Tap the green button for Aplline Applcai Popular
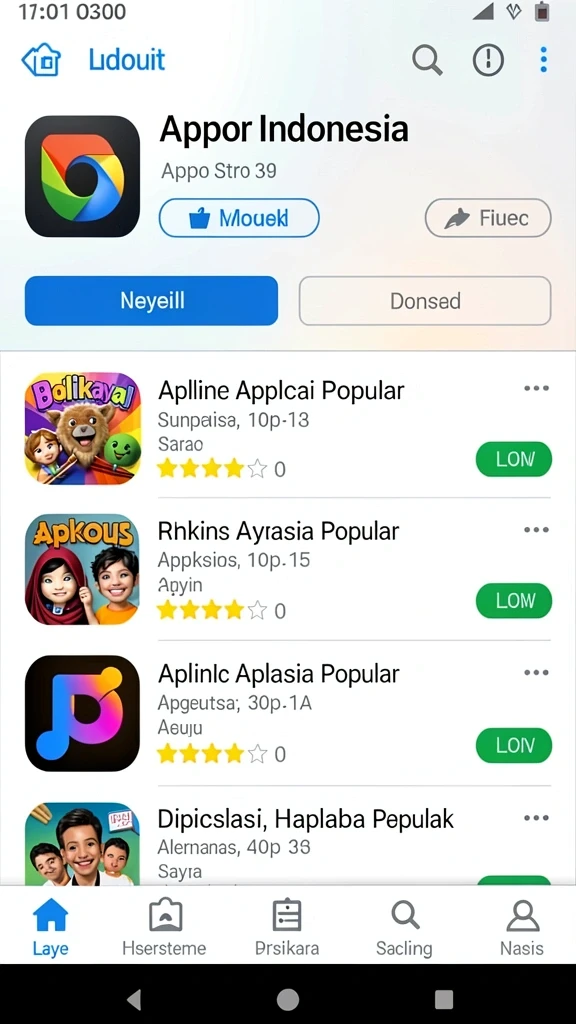This screenshot has width=576, height=1024. tap(514, 460)
